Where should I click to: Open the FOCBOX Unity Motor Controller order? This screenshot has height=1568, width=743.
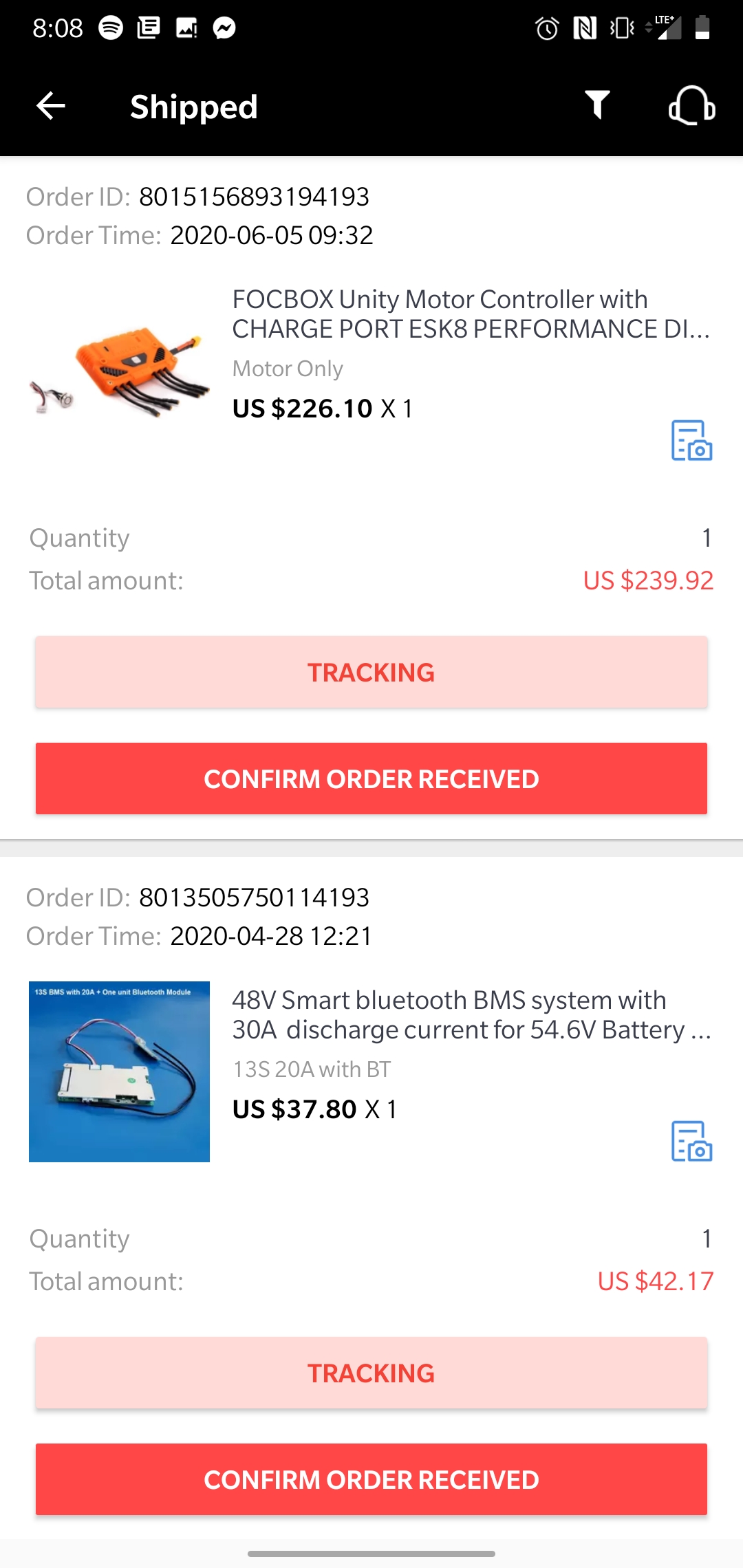click(471, 314)
